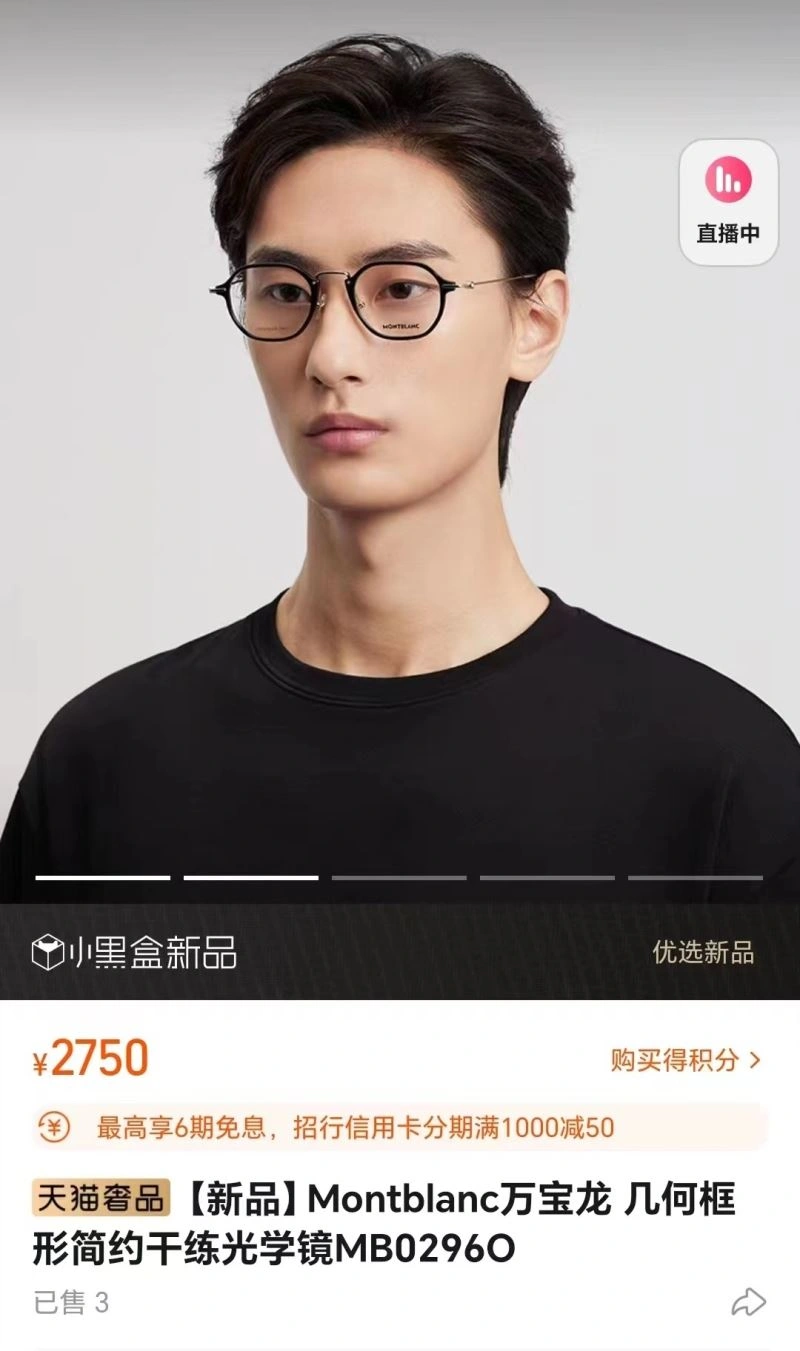Open the 直播中 live stream button
The height and width of the screenshot is (1351, 800).
click(x=728, y=202)
